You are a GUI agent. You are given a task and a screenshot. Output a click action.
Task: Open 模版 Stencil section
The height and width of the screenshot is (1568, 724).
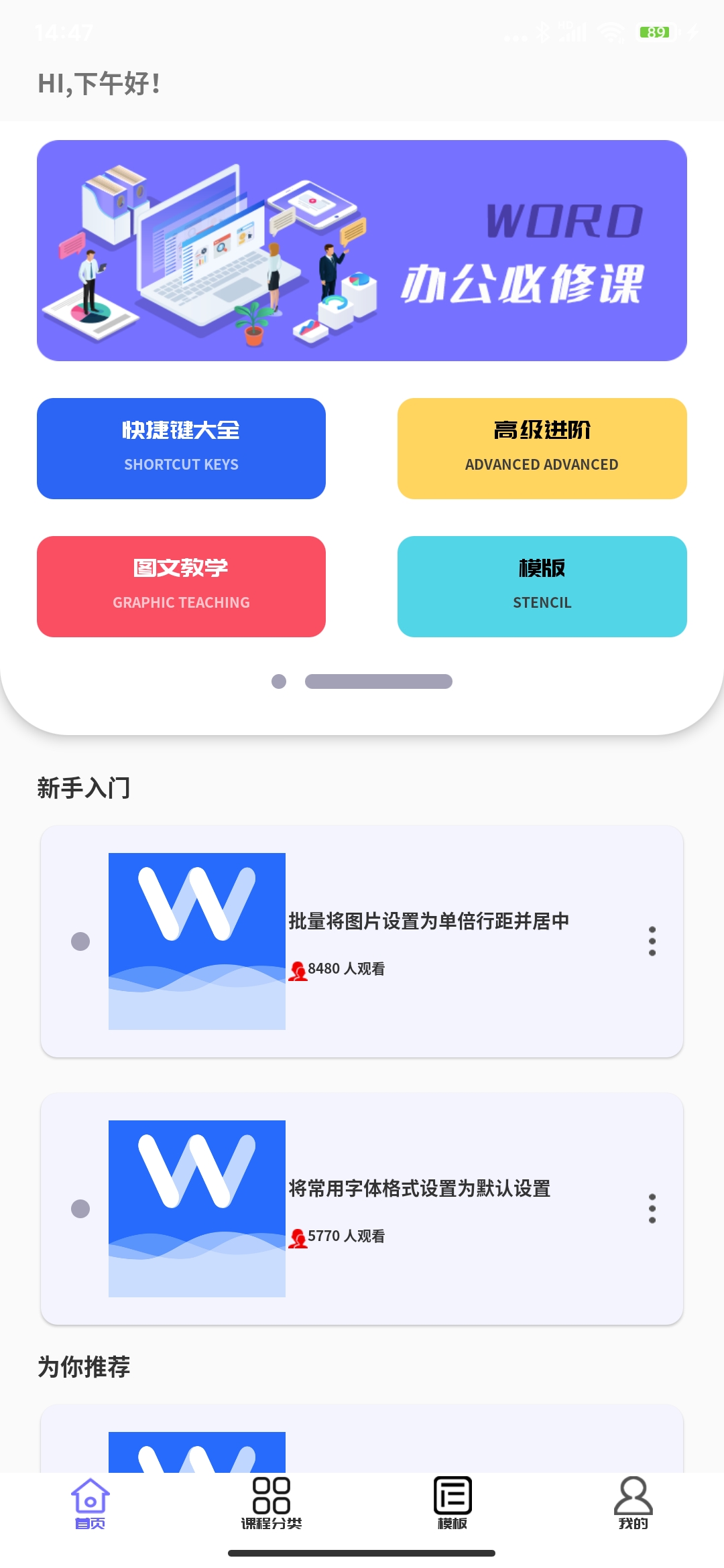coord(542,586)
